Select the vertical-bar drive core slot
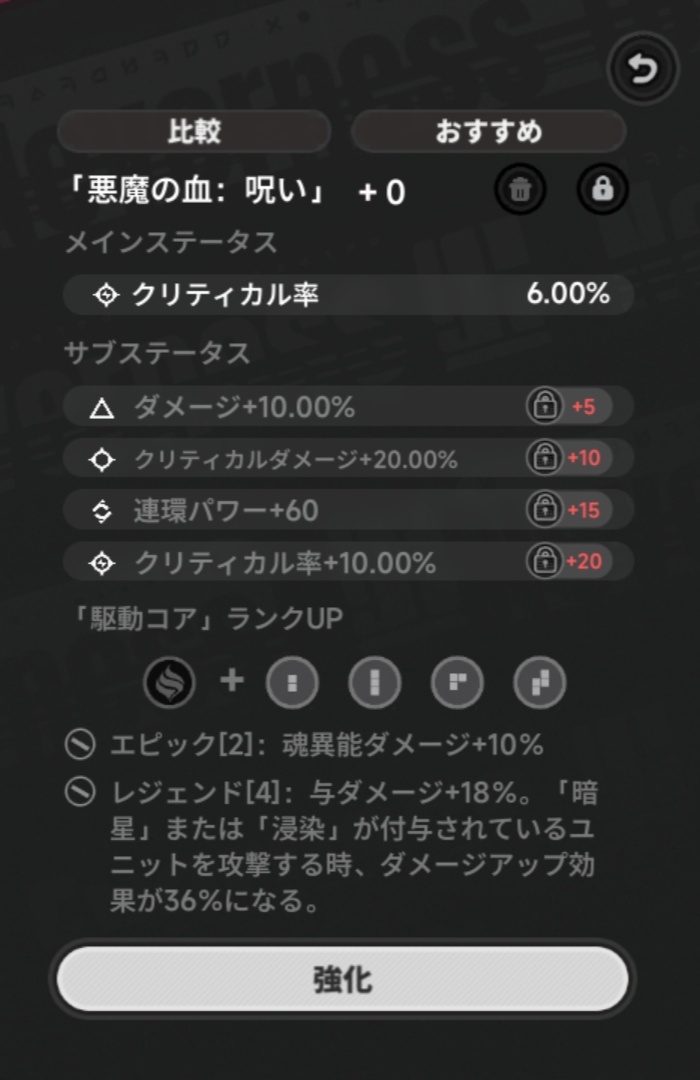Screen dimensions: 700x1080 (375, 683)
